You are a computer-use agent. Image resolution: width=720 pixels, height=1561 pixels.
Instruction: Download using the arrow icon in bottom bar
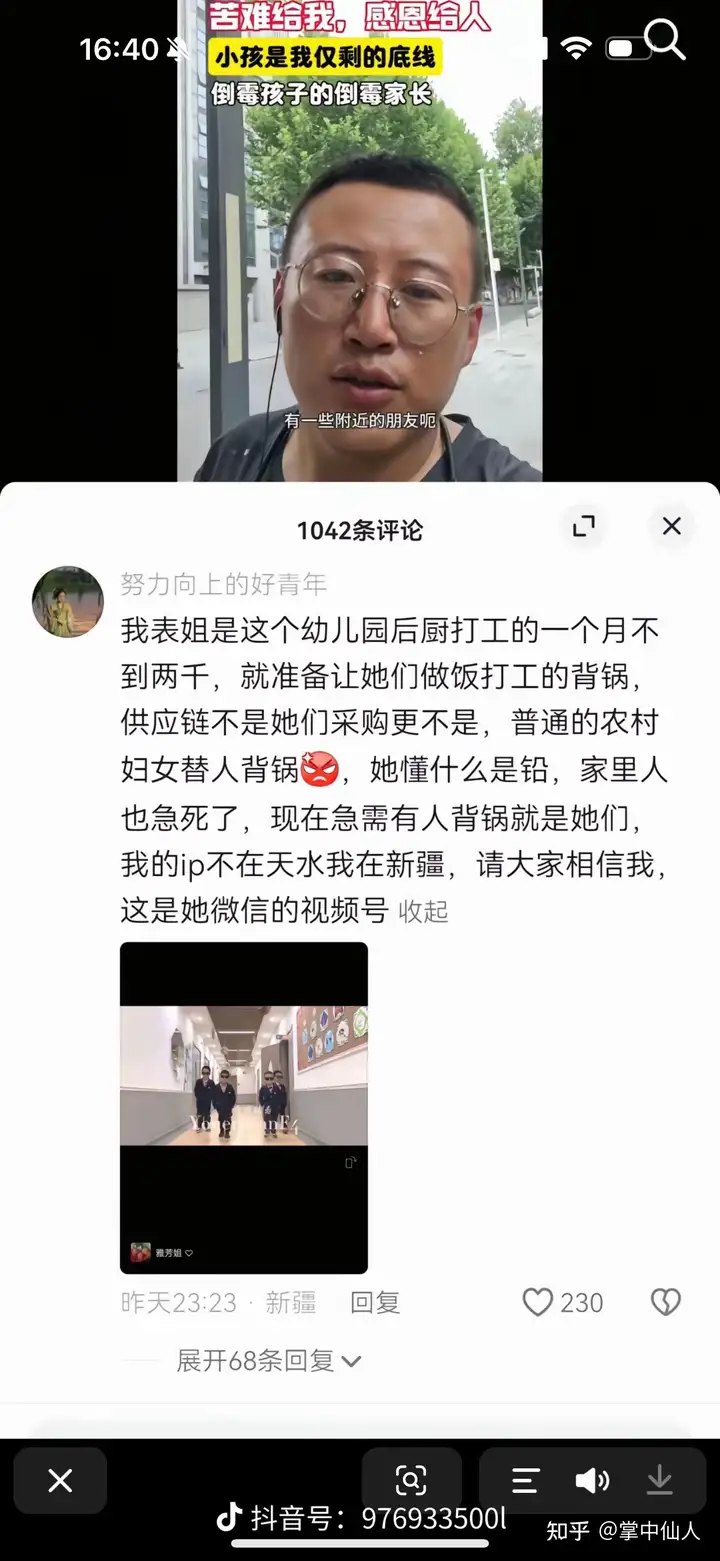point(659,1480)
